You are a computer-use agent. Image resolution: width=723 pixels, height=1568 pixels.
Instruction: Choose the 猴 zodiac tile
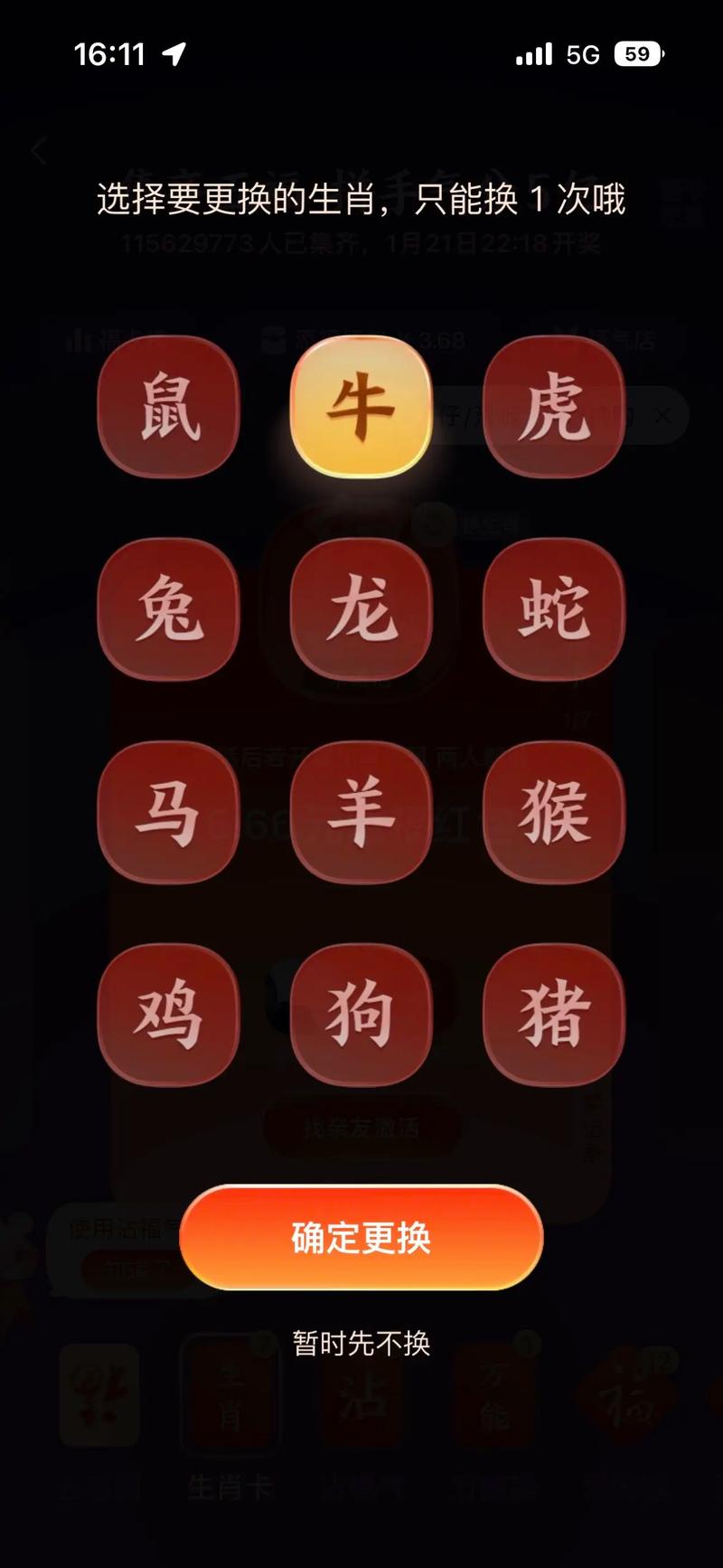pos(553,812)
